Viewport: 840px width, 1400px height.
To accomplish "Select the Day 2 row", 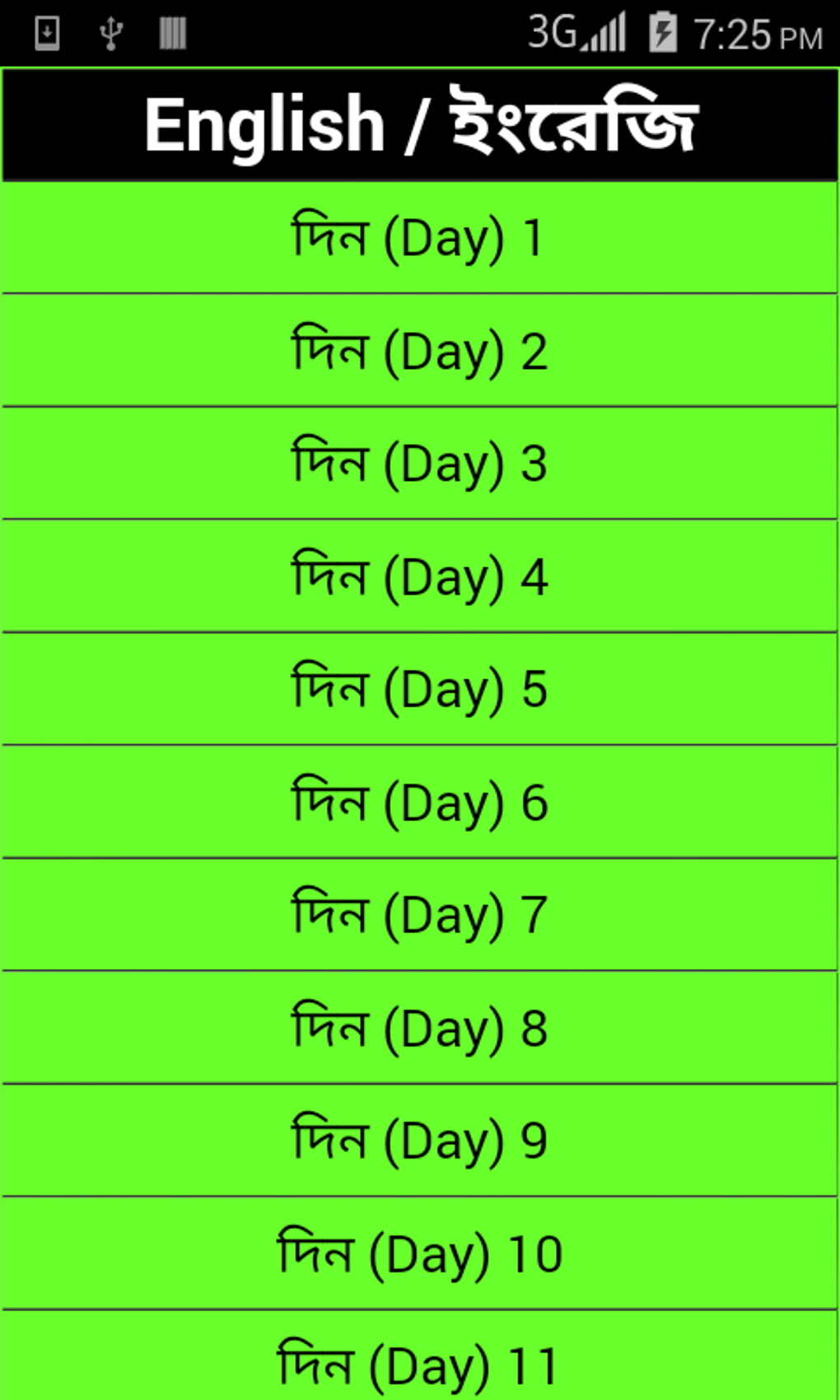I will coord(419,351).
